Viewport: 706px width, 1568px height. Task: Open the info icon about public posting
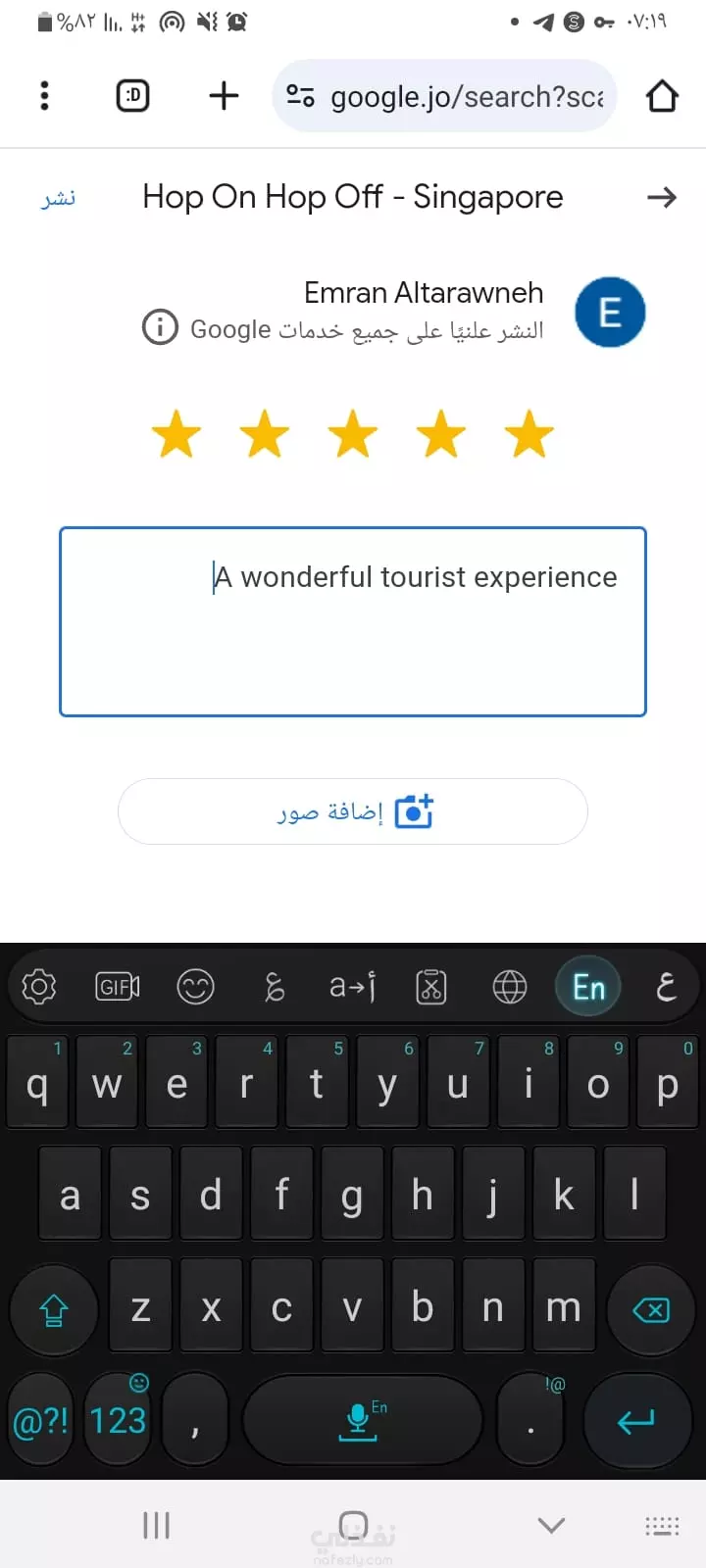(x=161, y=327)
